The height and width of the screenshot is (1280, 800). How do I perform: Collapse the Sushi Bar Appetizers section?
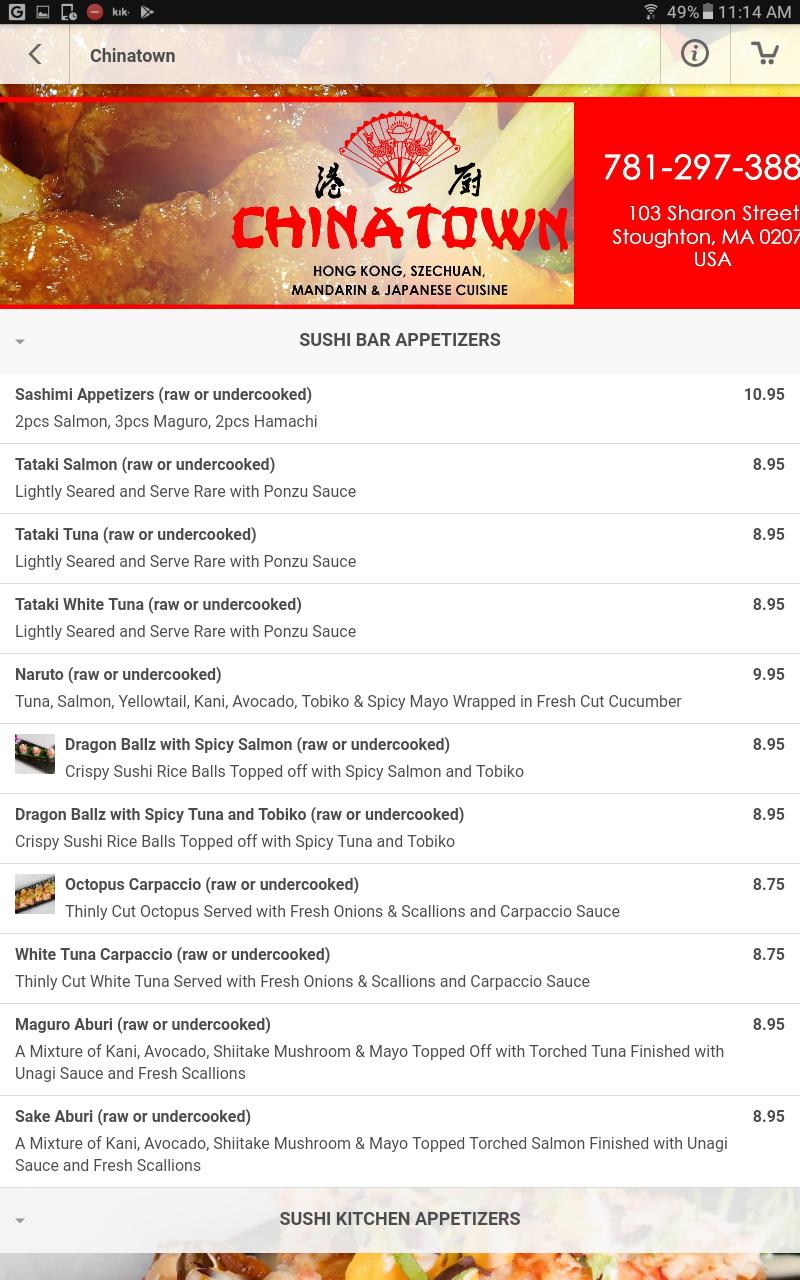tap(400, 340)
